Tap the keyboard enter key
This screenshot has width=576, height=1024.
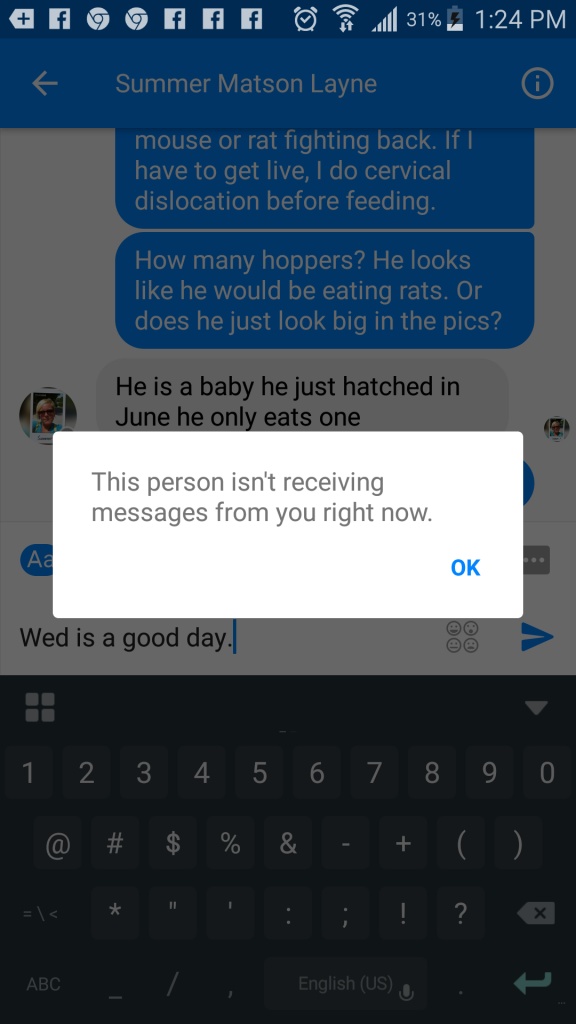(532, 983)
